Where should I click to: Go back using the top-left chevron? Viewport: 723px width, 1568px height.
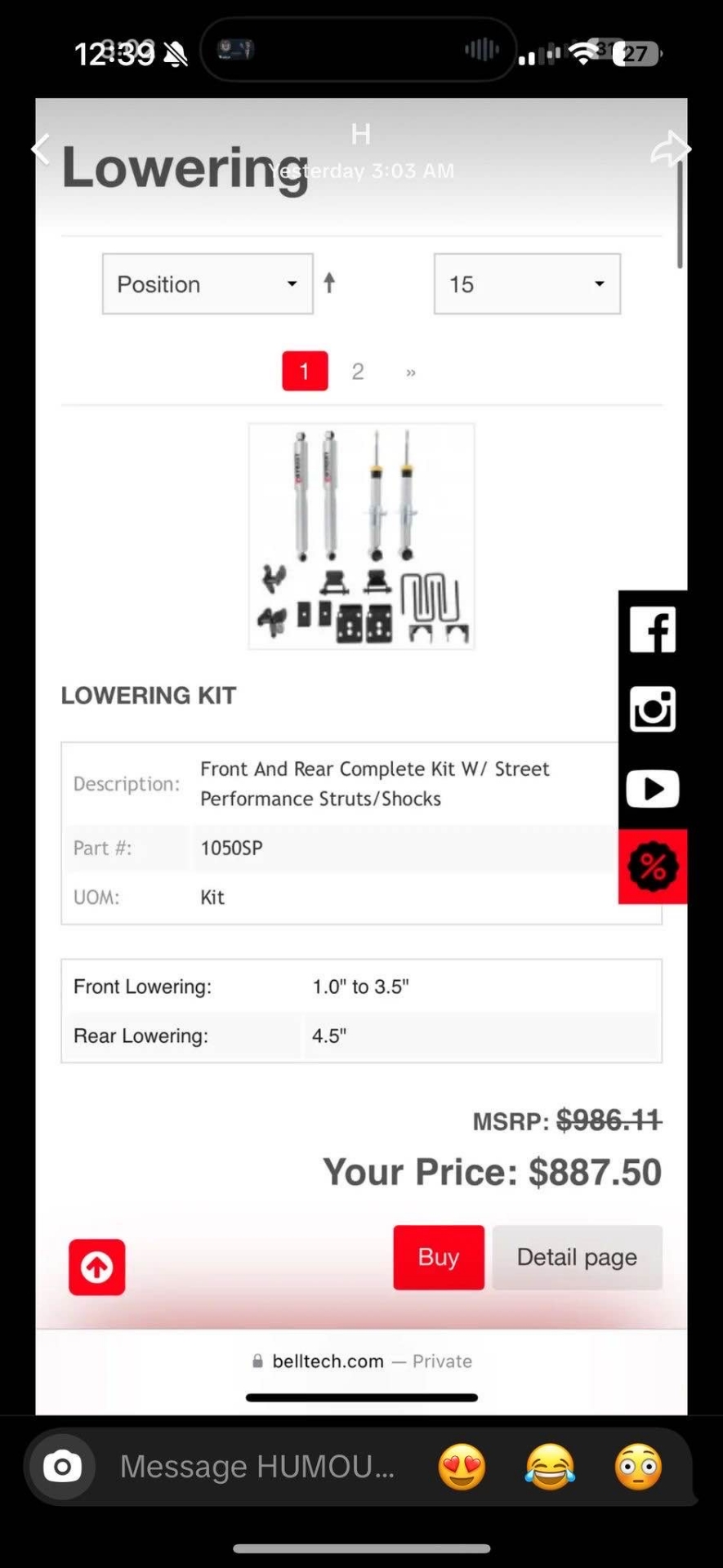(40, 149)
